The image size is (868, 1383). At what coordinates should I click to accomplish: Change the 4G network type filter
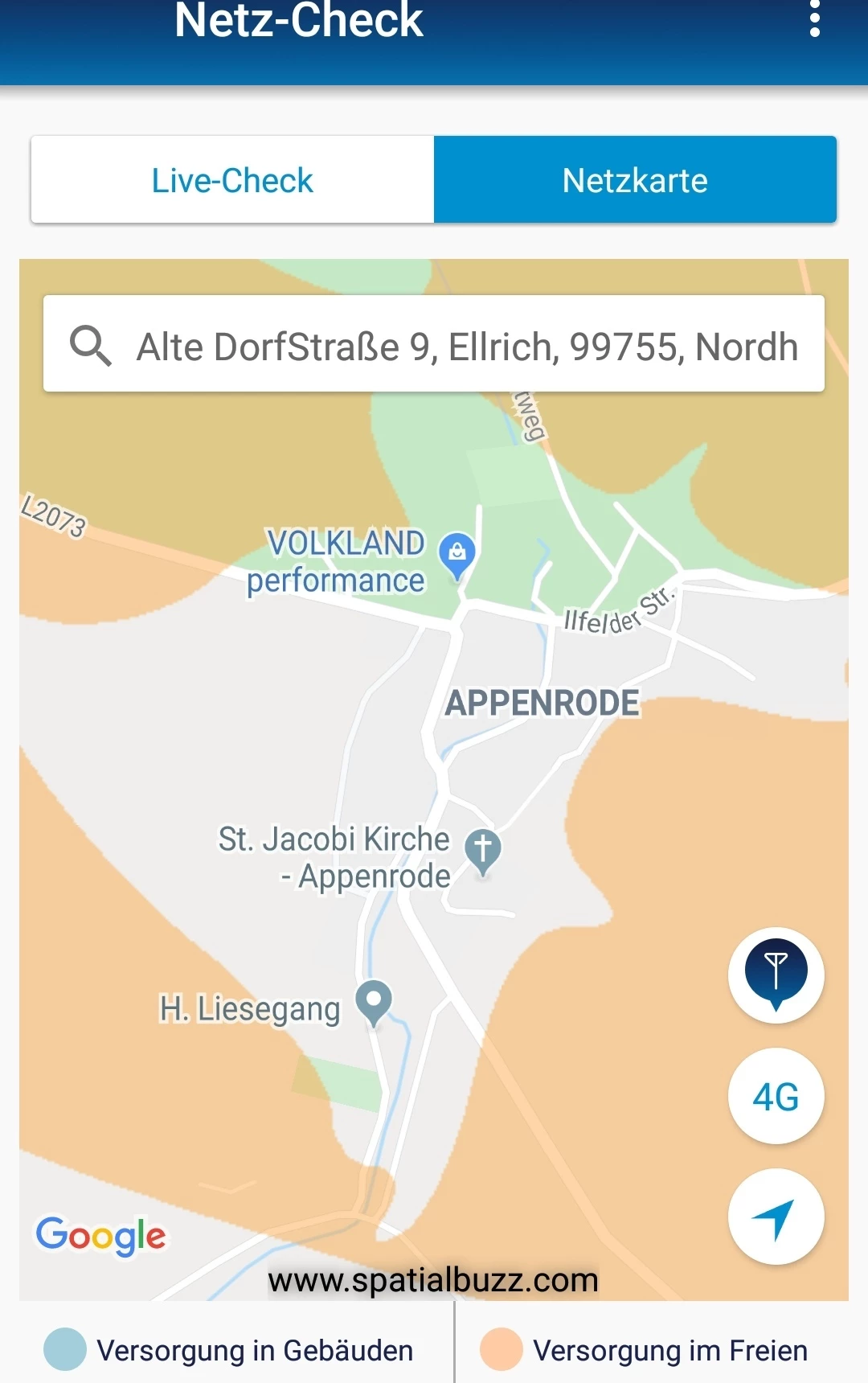[776, 1096]
